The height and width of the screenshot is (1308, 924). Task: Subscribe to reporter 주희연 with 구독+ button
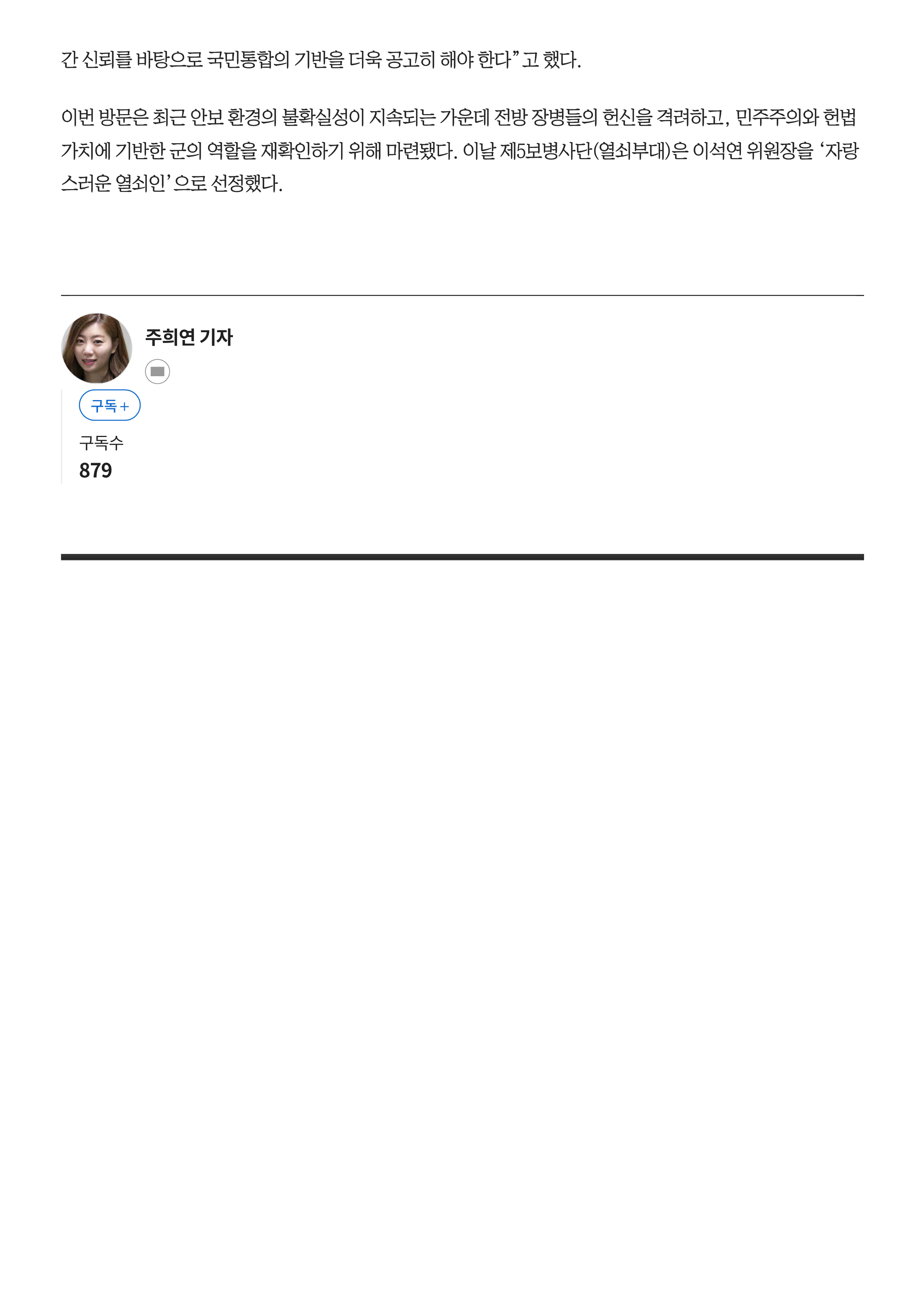[109, 405]
